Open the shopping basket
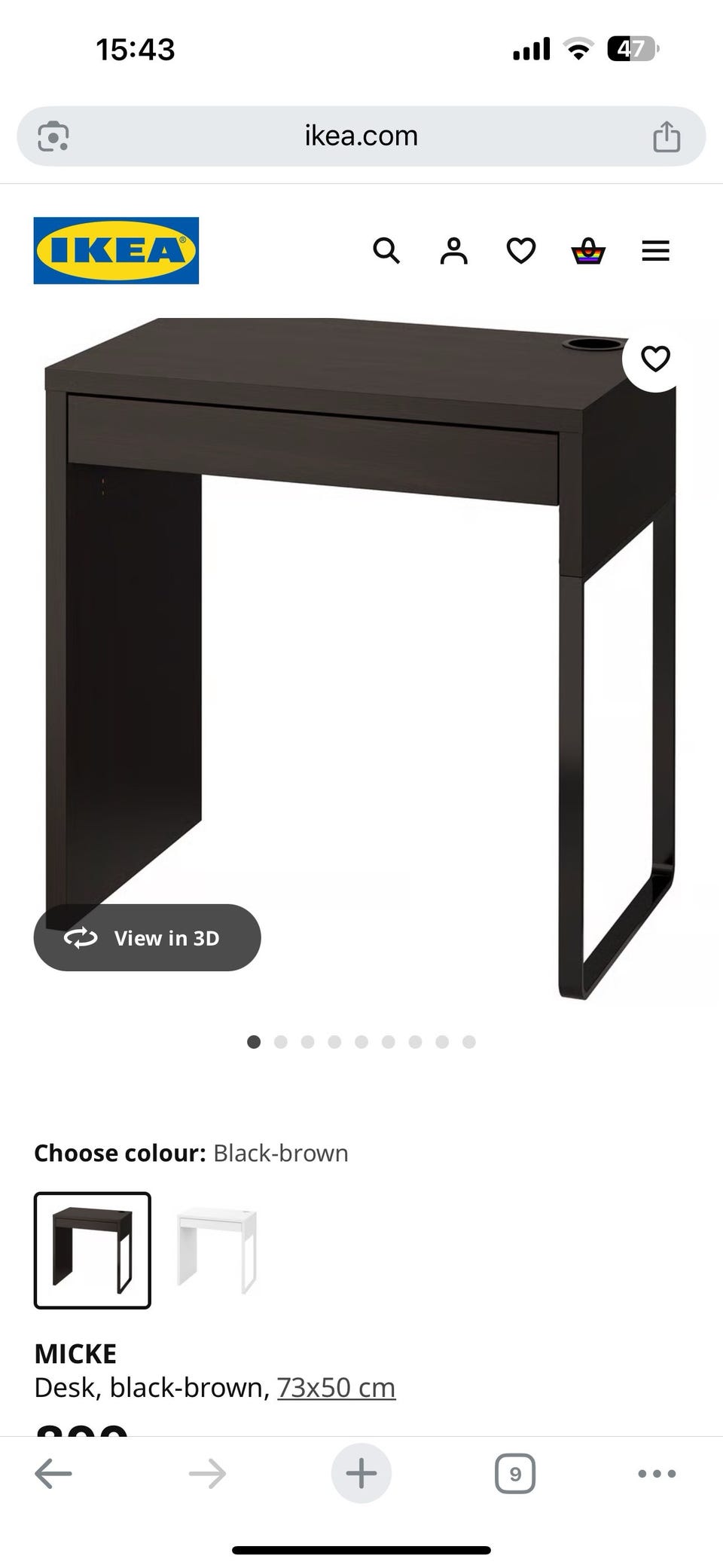This screenshot has width=723, height=1568. click(x=588, y=250)
